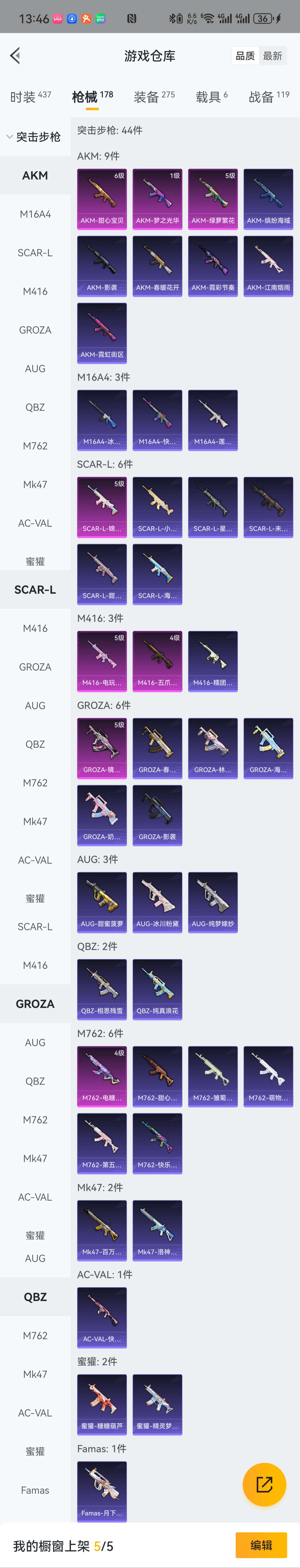Tap the orange floating share button
The image size is (300, 1568).
(x=264, y=1485)
